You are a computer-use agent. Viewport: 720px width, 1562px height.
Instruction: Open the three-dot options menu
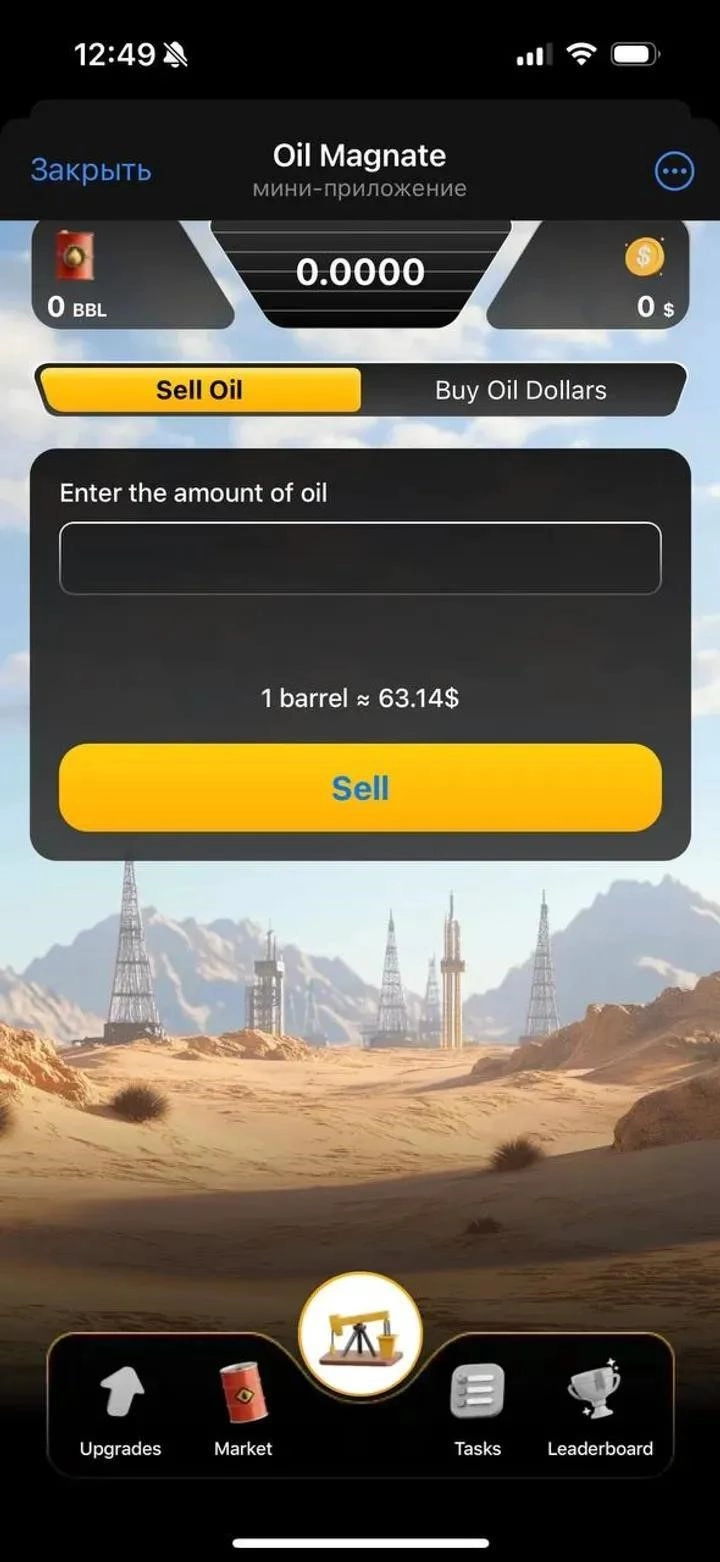[674, 171]
